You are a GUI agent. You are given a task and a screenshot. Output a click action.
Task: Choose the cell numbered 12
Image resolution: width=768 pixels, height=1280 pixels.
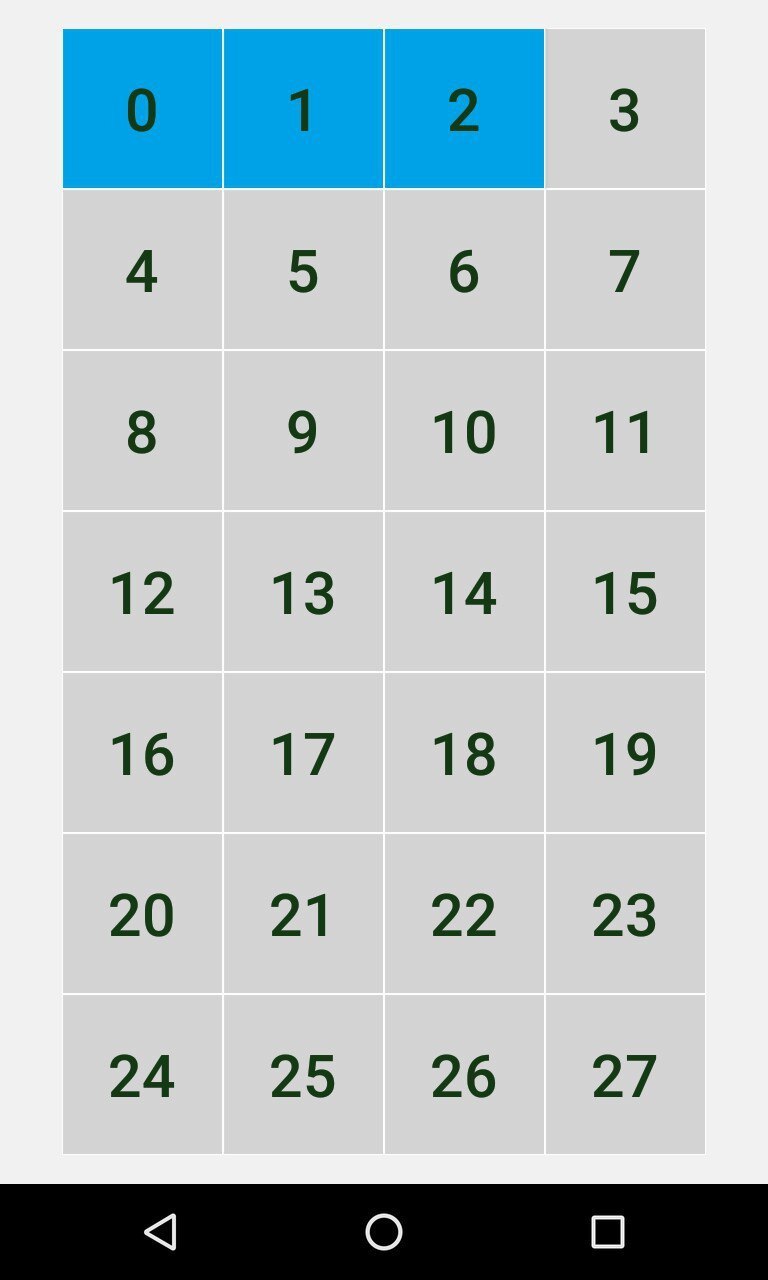(x=142, y=592)
